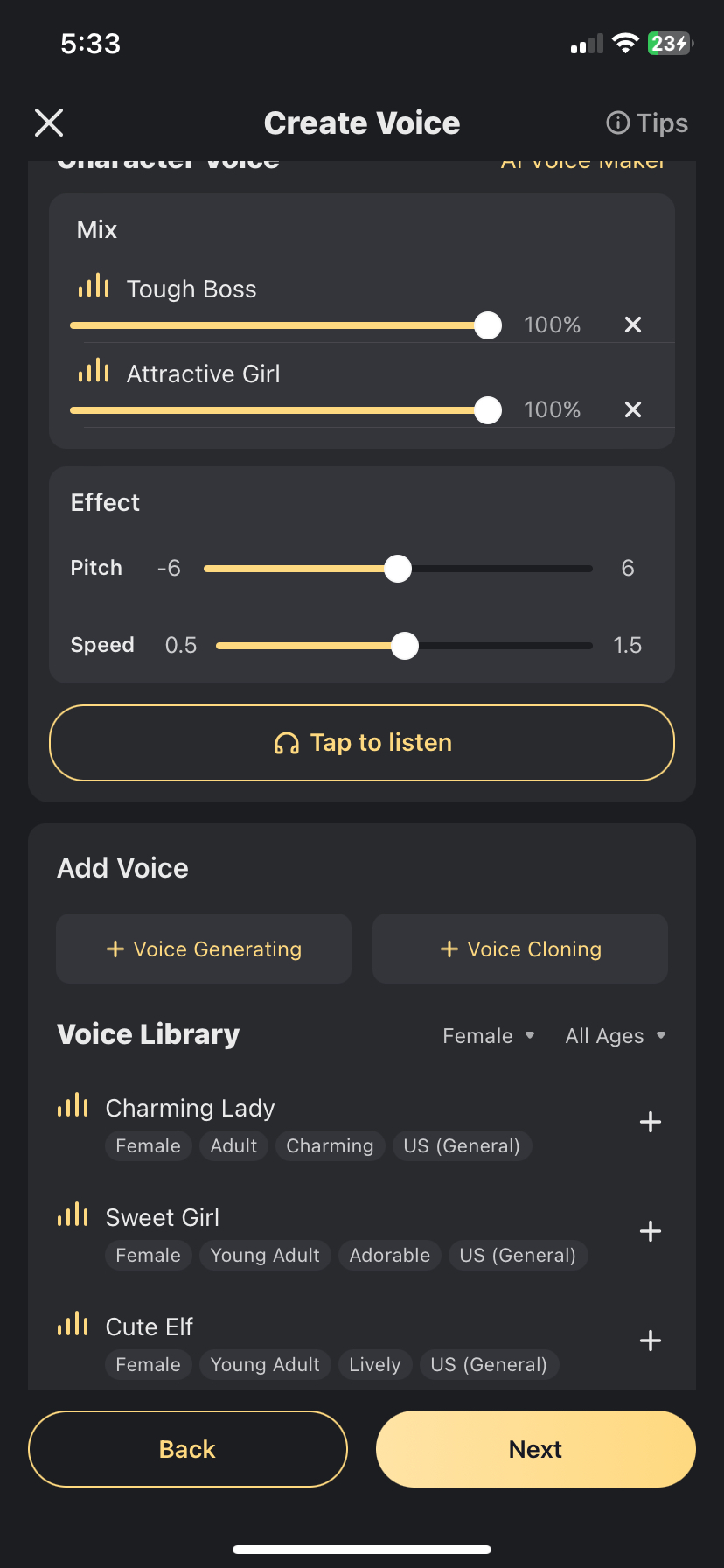
Task: Add Sweet Girl voice to mix
Action: click(651, 1231)
